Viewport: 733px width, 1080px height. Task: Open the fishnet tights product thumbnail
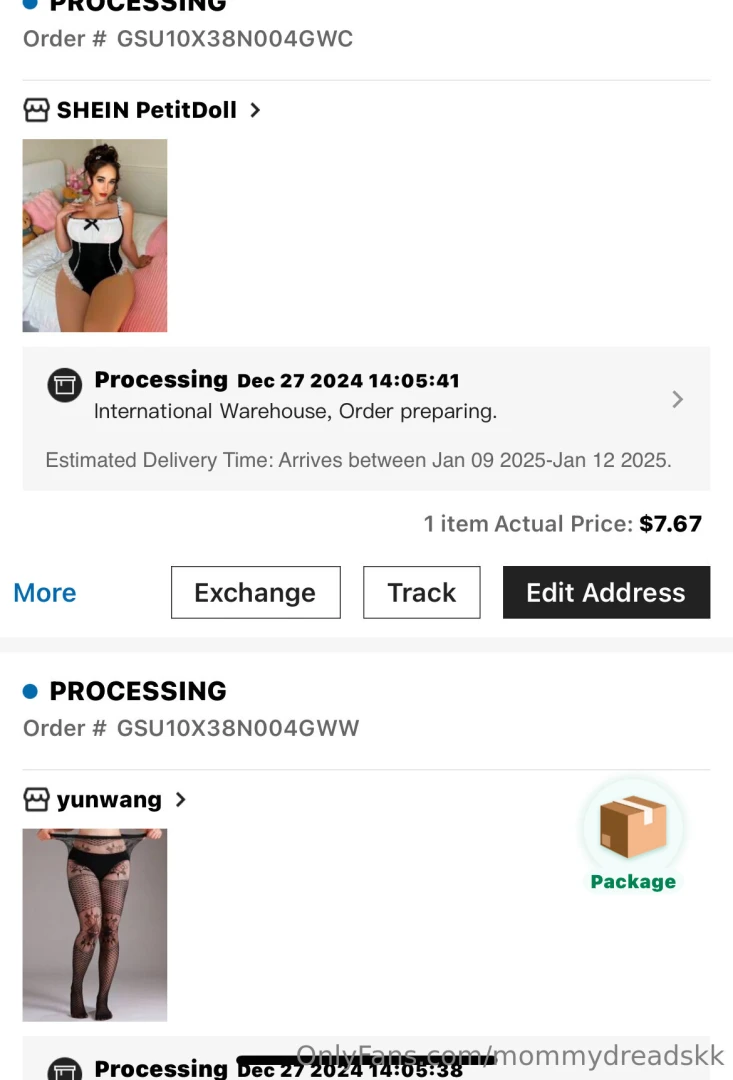tap(94, 925)
